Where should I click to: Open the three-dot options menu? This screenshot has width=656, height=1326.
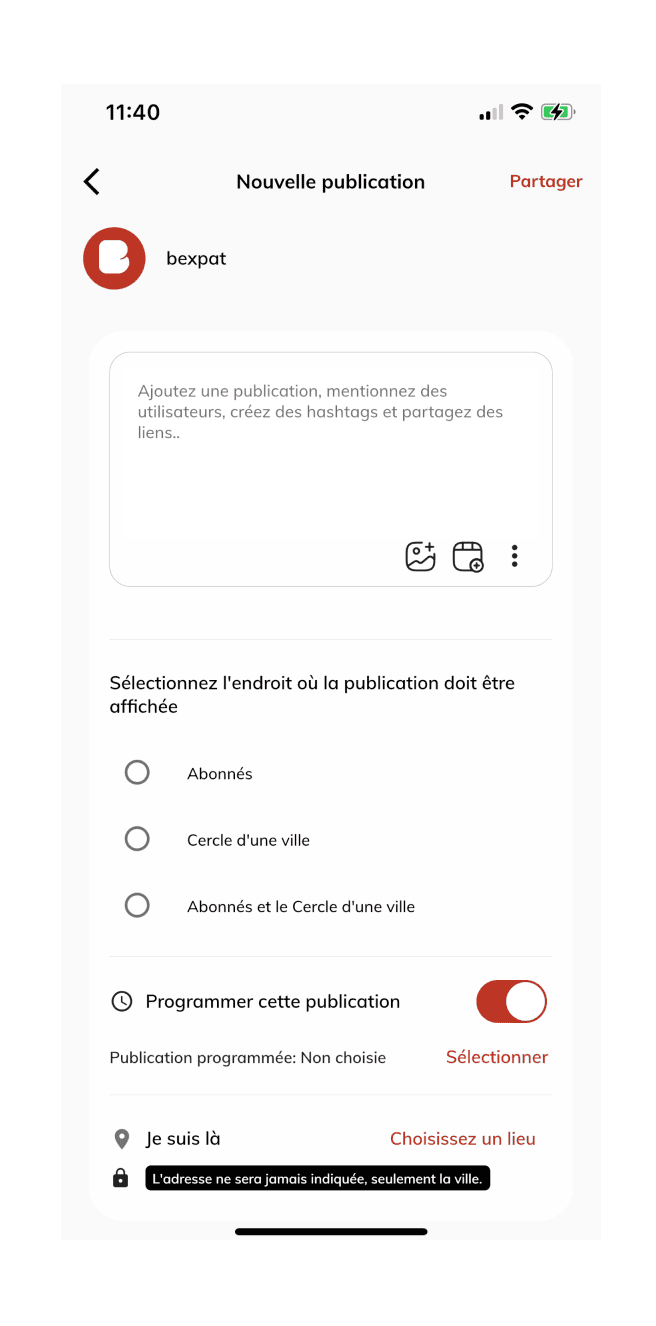[514, 556]
